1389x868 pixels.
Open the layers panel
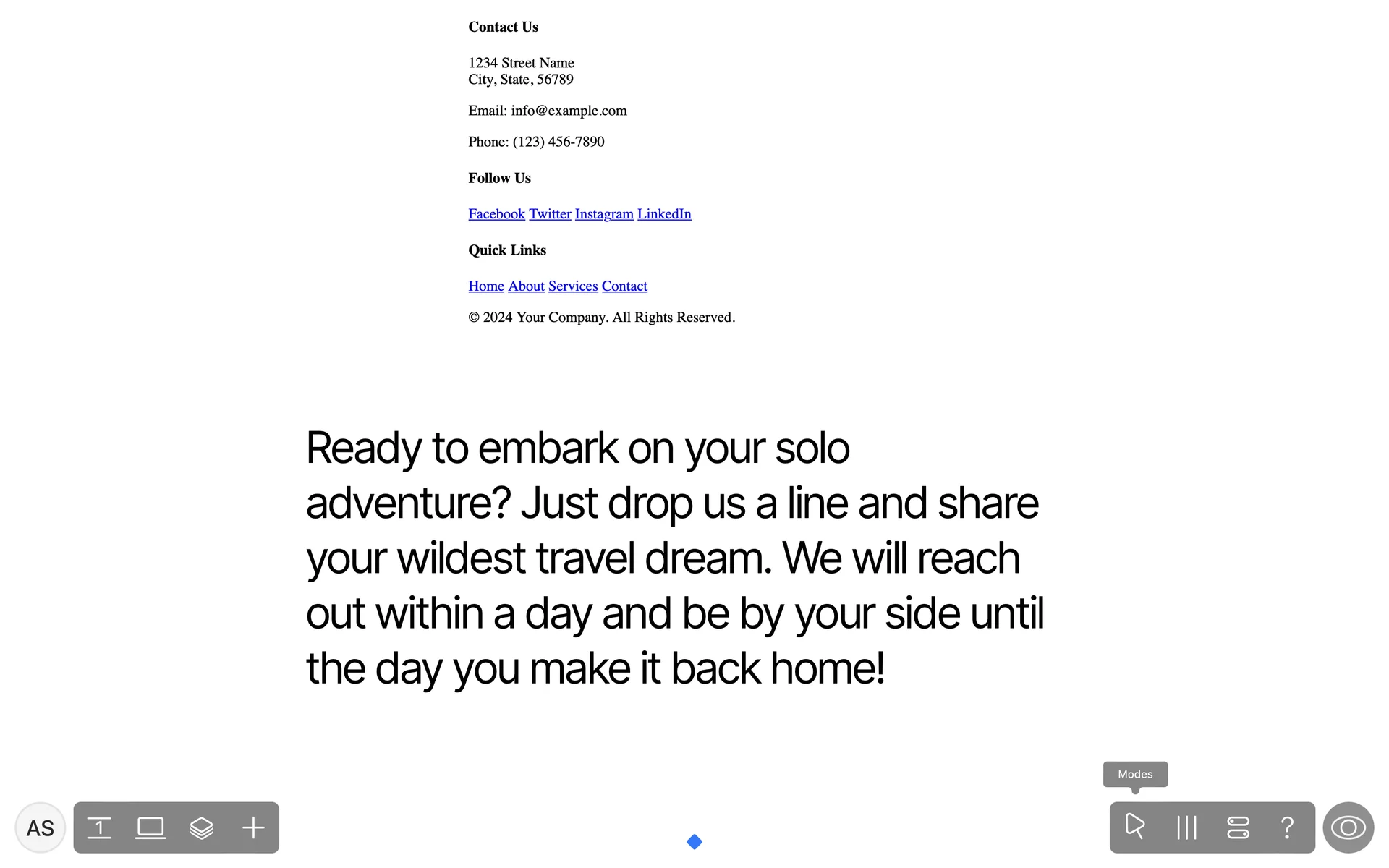(x=202, y=827)
